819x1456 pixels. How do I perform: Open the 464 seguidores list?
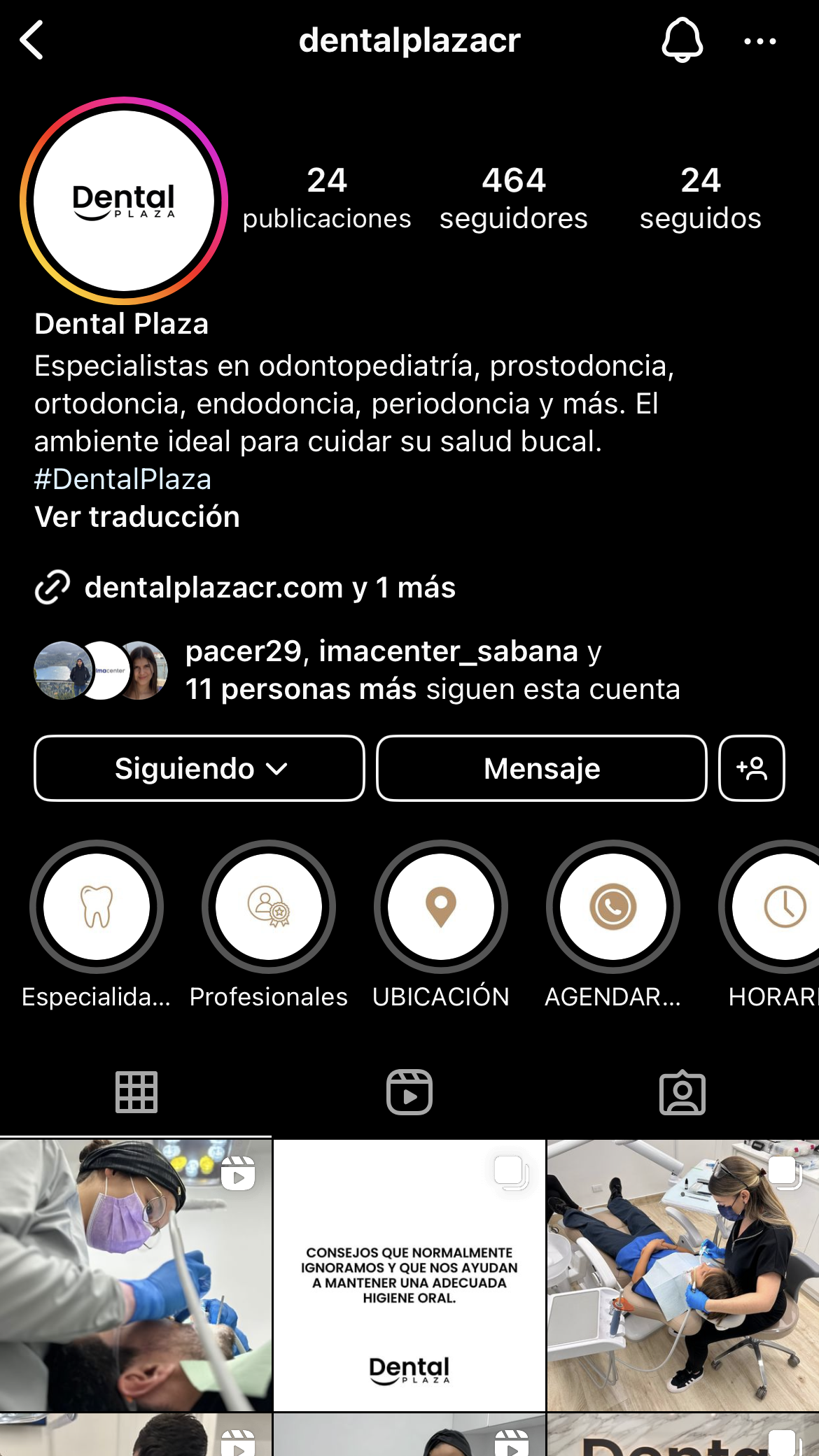coord(513,199)
